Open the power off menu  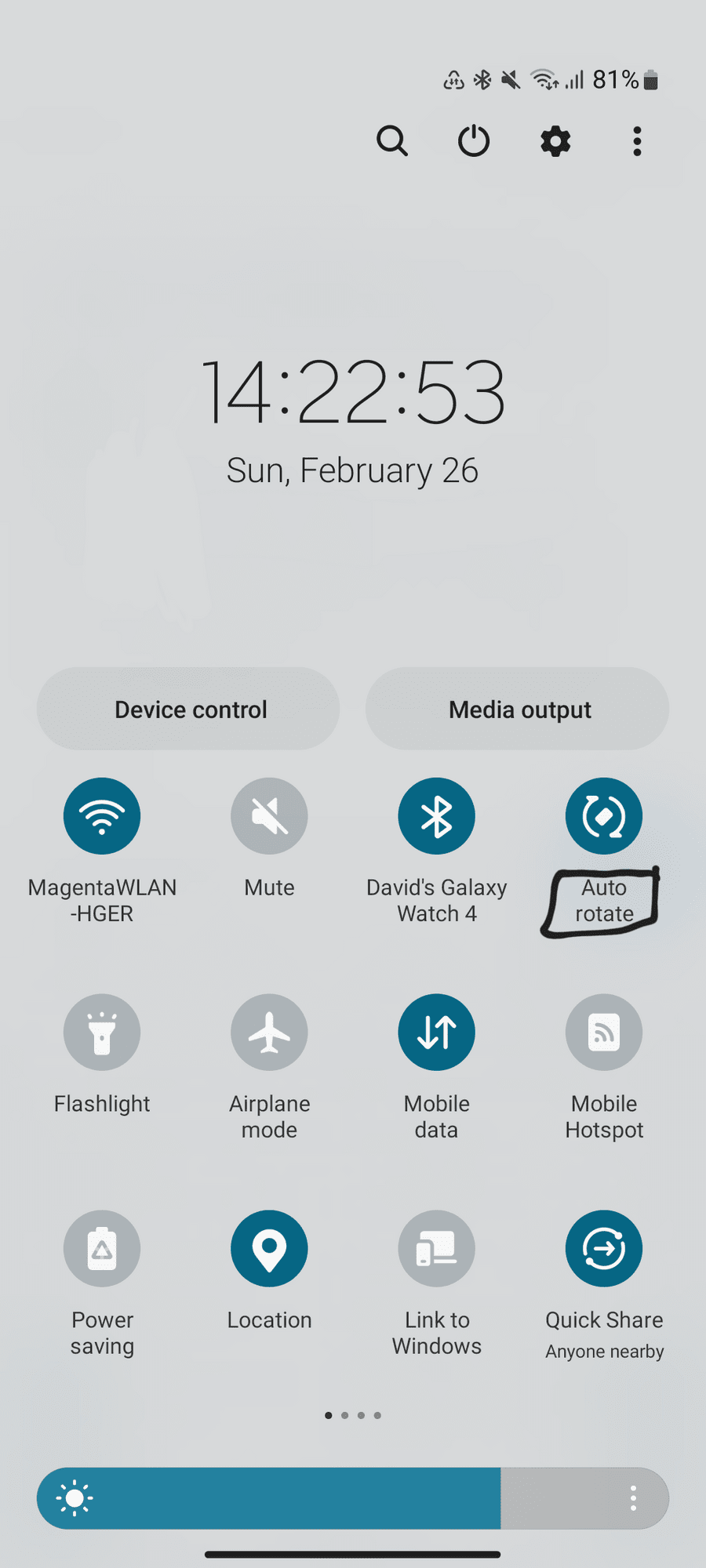click(x=474, y=142)
